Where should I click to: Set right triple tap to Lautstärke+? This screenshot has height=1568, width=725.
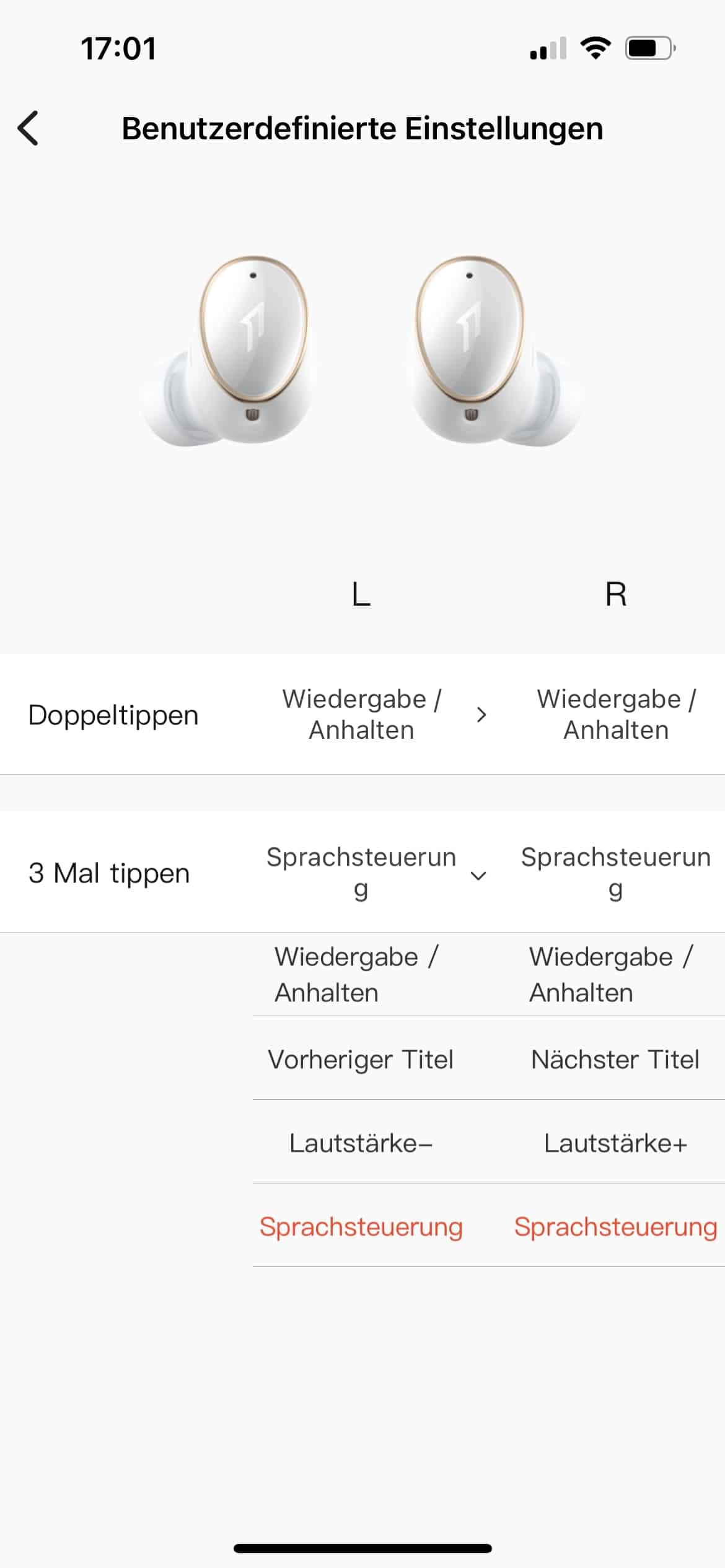pos(615,1143)
